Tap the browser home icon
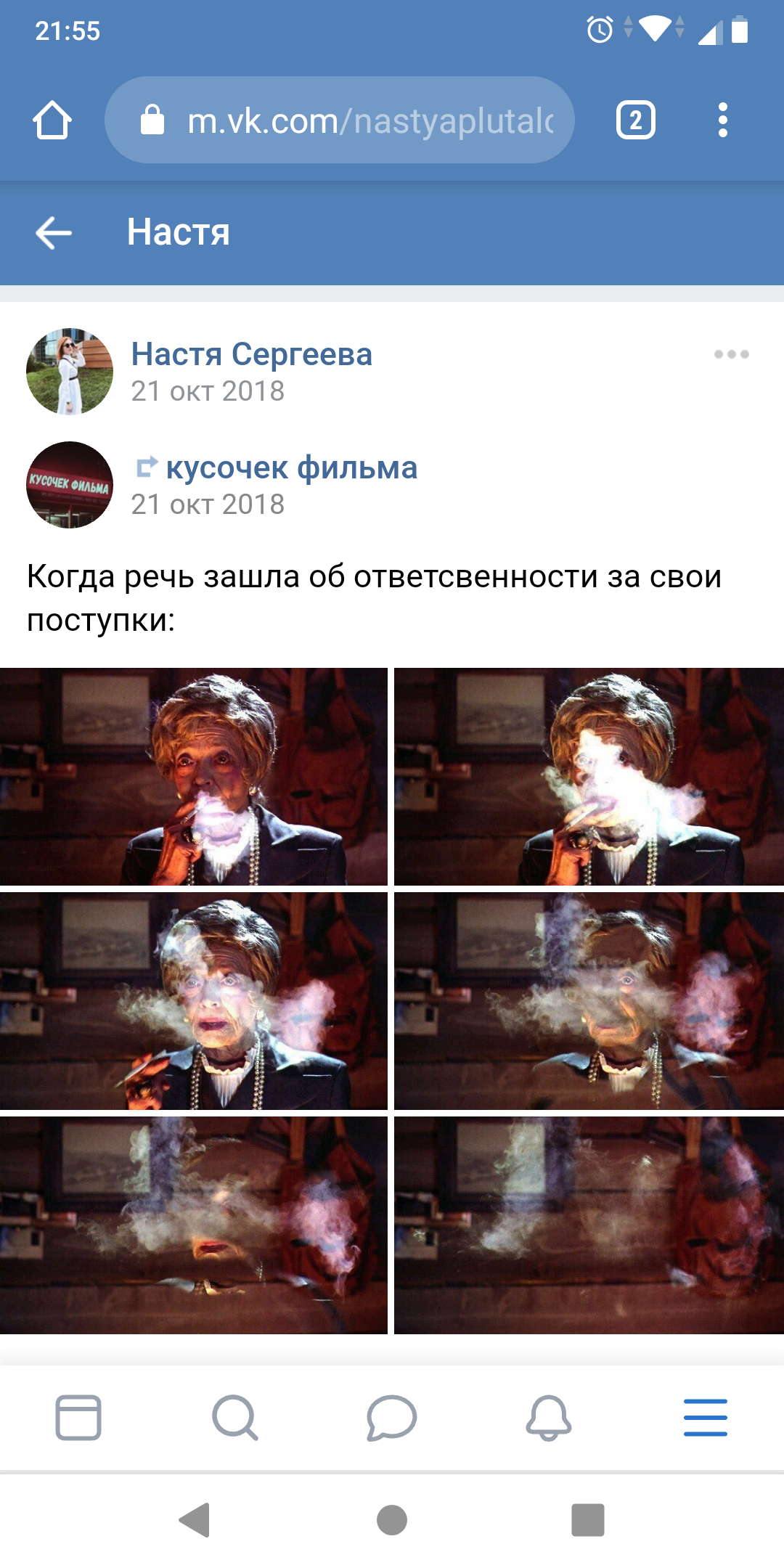Image resolution: width=784 pixels, height=1568 pixels. point(52,120)
